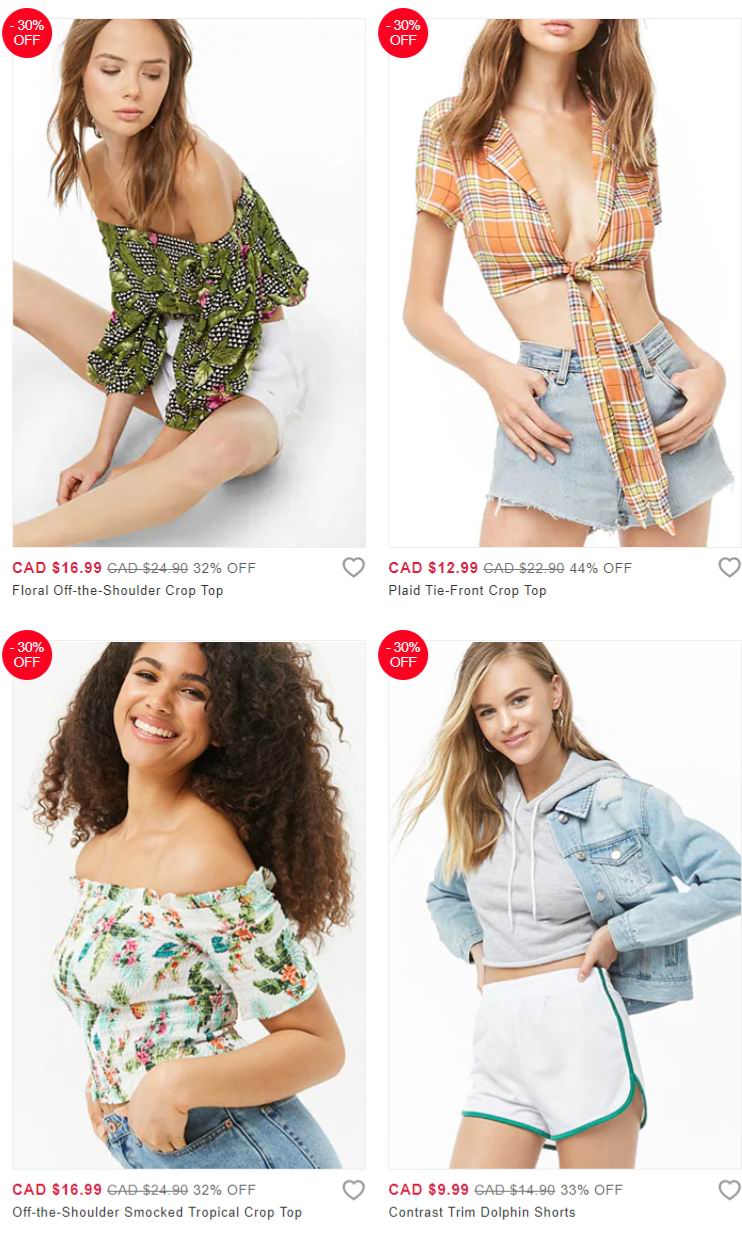Screen dimensions: 742x1241
Task: Save Contrast Trim Dolphin Shorts to favorites
Action: 730,1190
